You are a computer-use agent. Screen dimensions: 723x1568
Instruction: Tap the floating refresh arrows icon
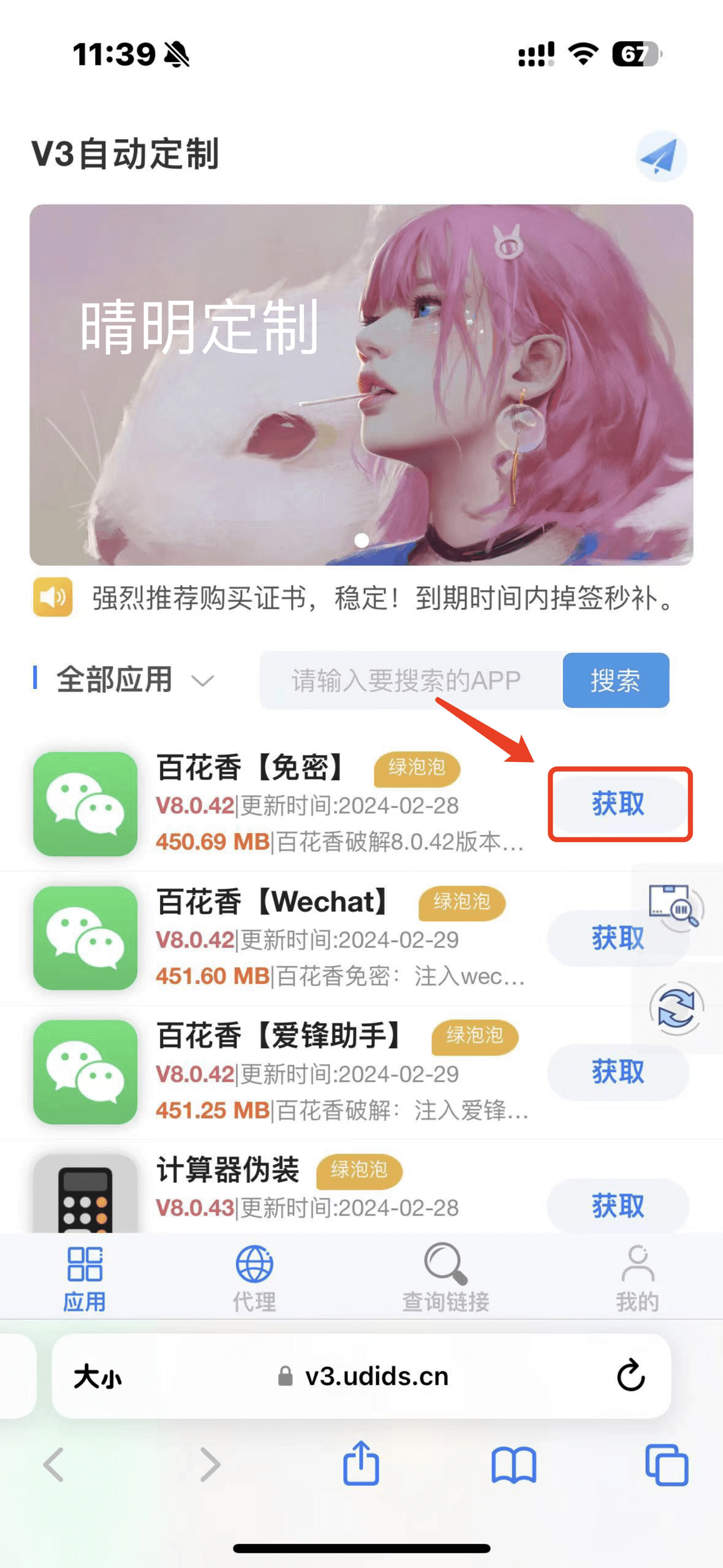pos(676,1008)
